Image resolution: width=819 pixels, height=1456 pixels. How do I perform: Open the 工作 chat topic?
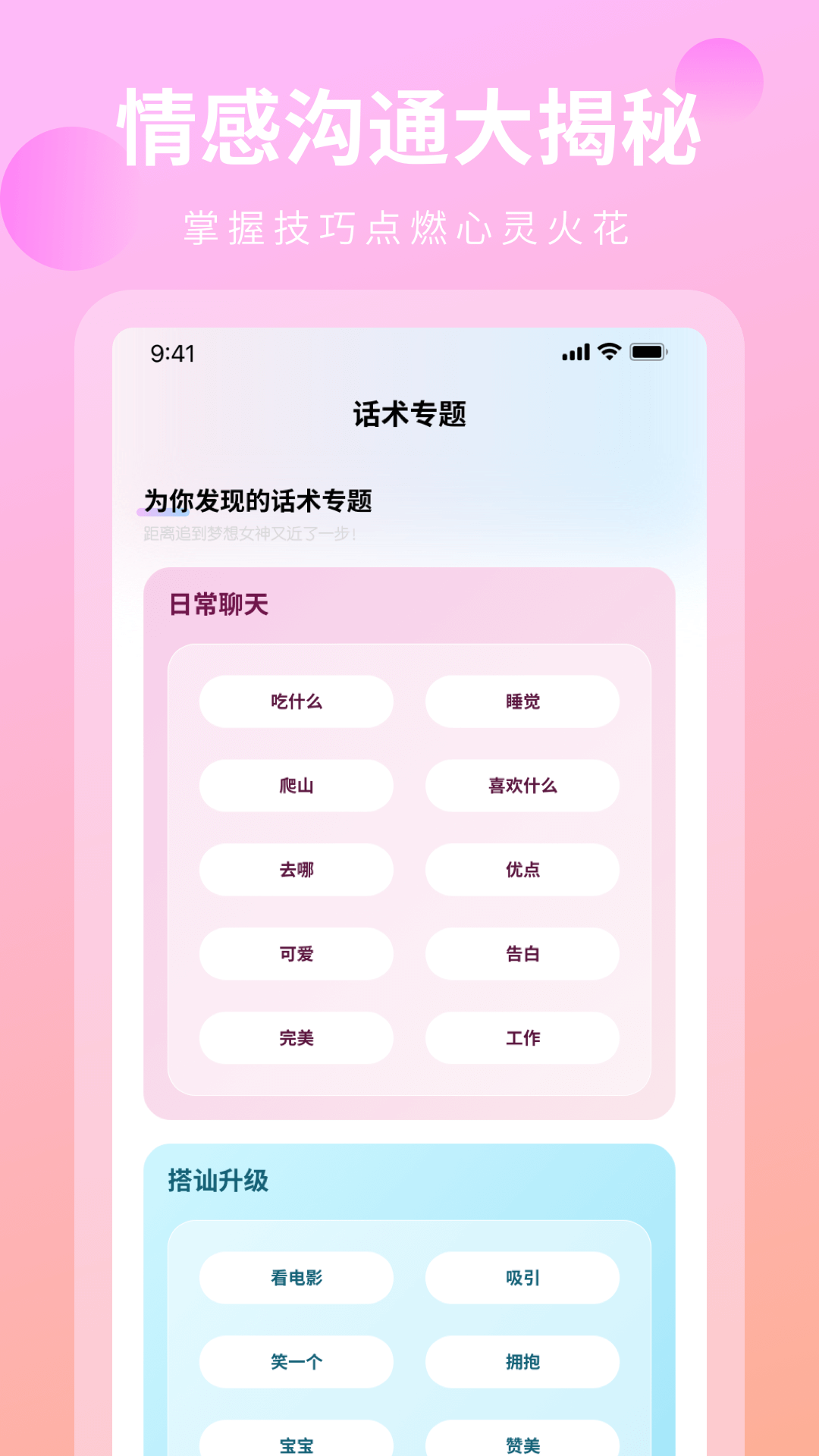pyautogui.click(x=522, y=1038)
